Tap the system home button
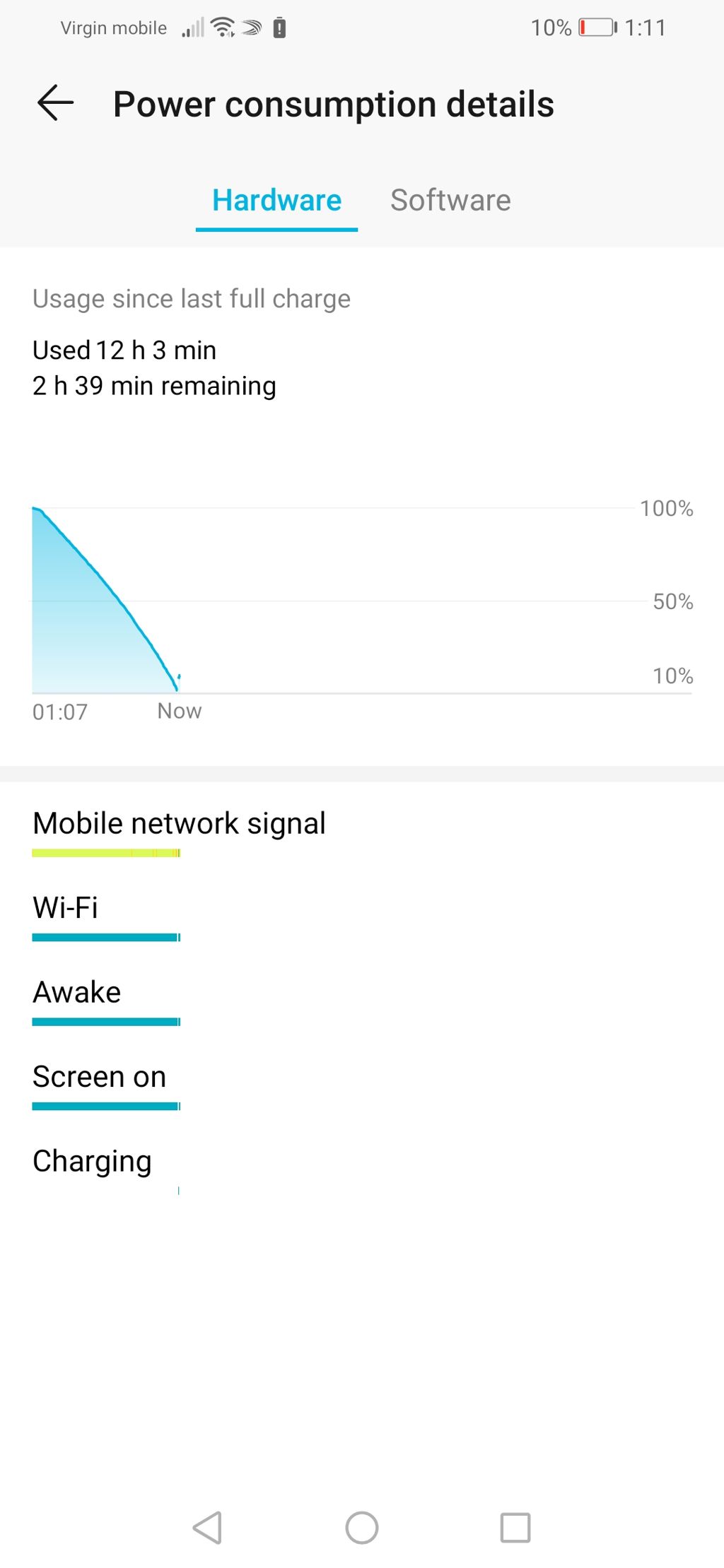The image size is (724, 1568). 361,1528
